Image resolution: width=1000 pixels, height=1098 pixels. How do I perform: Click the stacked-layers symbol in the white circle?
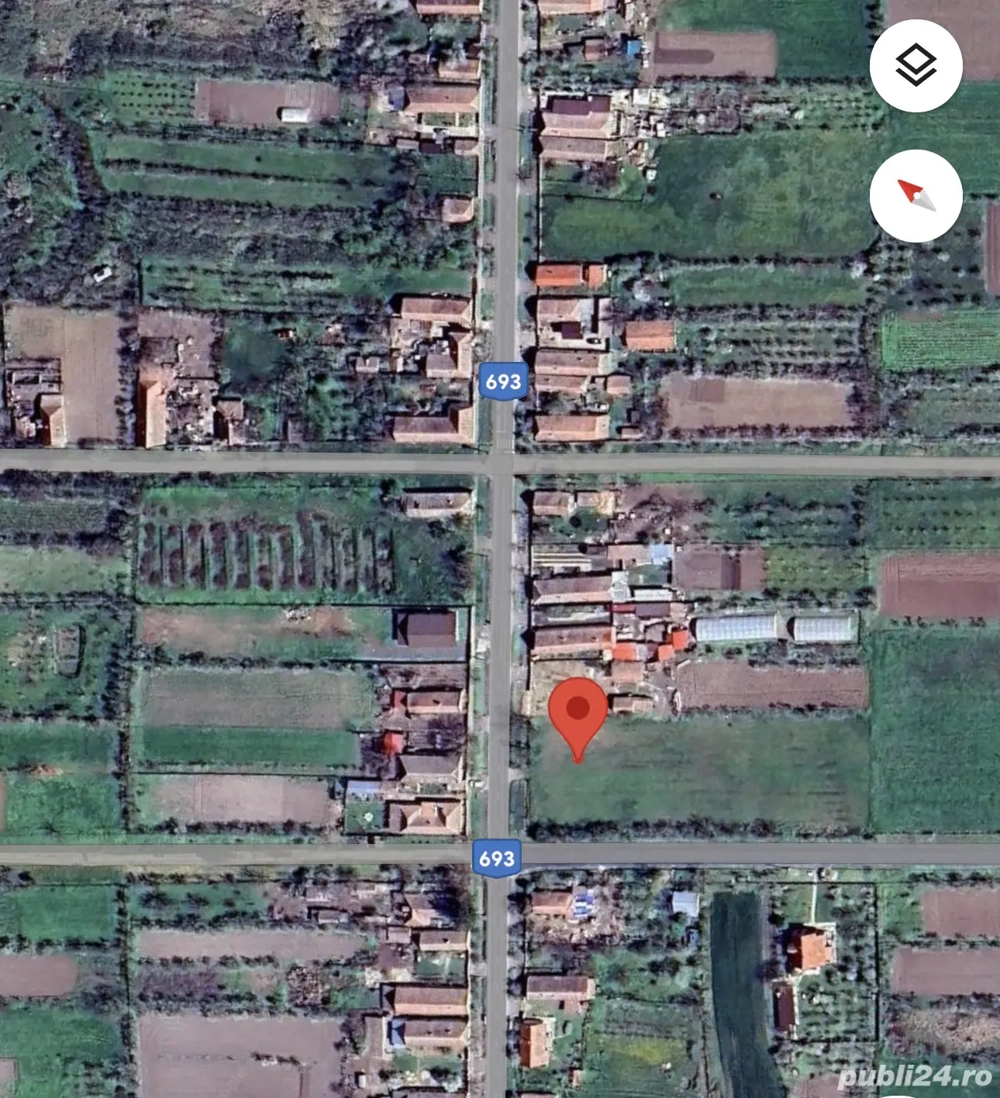[917, 64]
